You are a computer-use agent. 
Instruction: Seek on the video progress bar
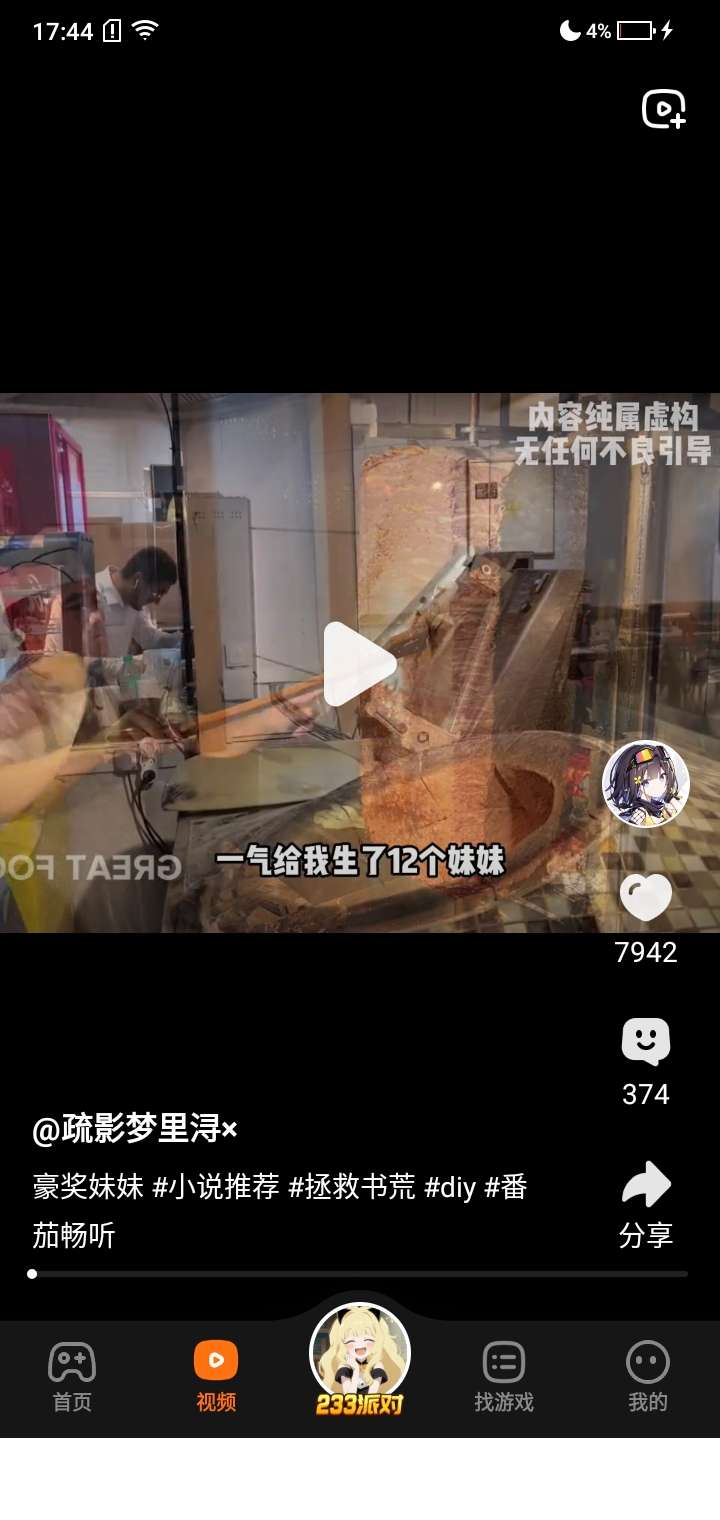tap(360, 1274)
